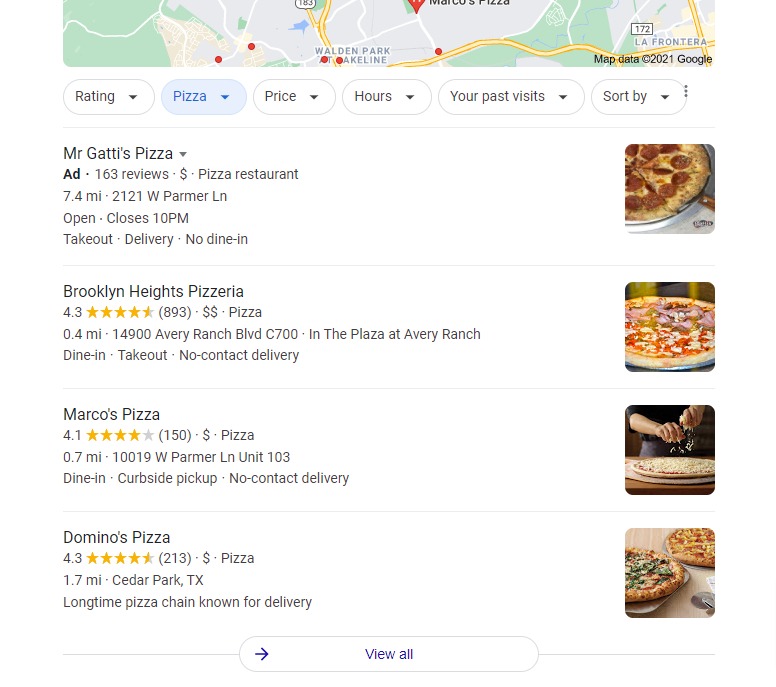The width and height of the screenshot is (776, 687).
Task: Open the Rating filter dropdown
Action: click(x=108, y=97)
